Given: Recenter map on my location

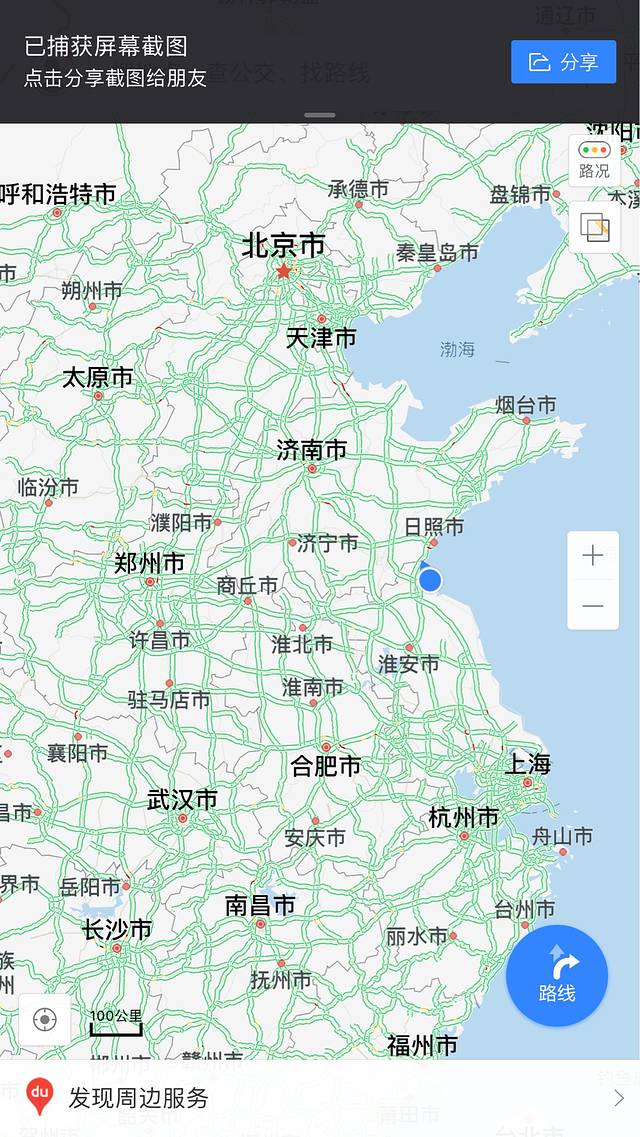Looking at the screenshot, I should 45,1019.
